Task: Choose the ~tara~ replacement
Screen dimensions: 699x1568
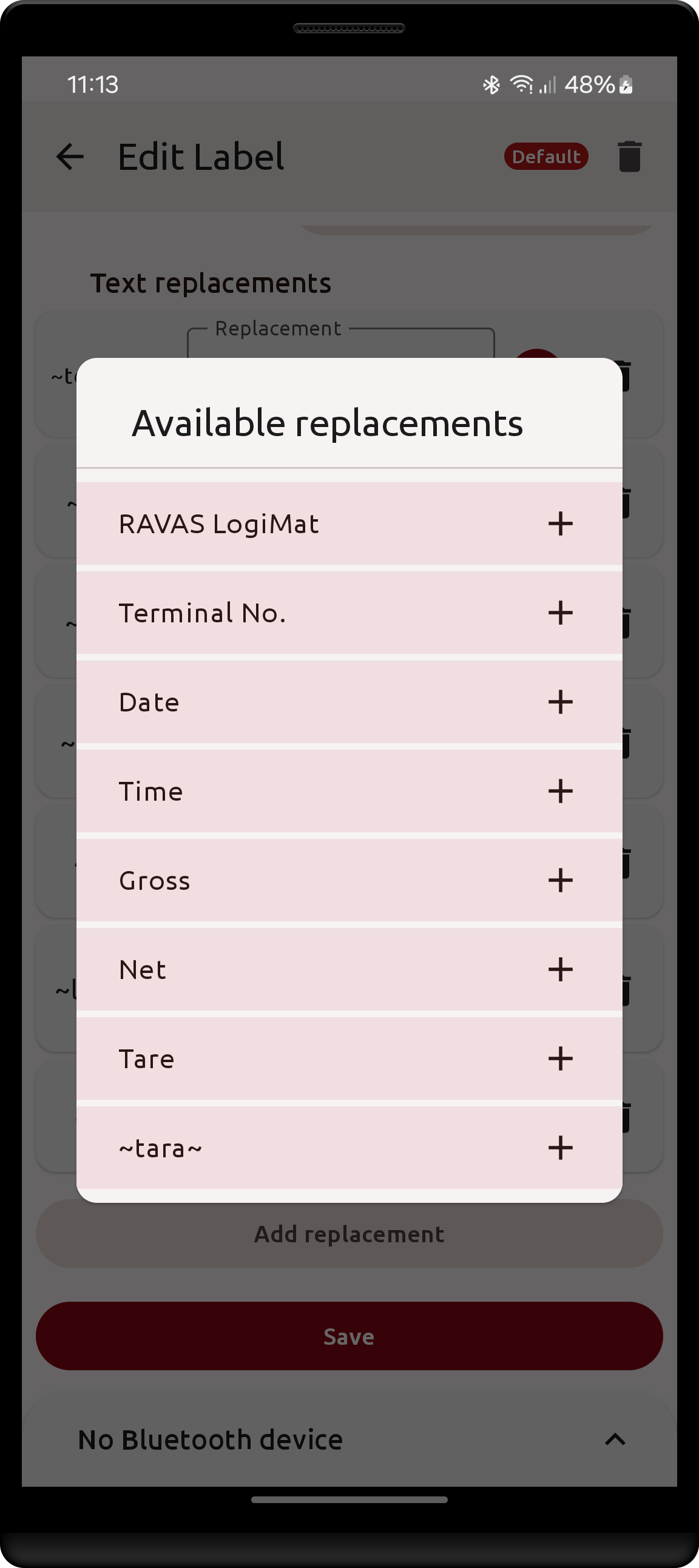Action: pos(559,1148)
